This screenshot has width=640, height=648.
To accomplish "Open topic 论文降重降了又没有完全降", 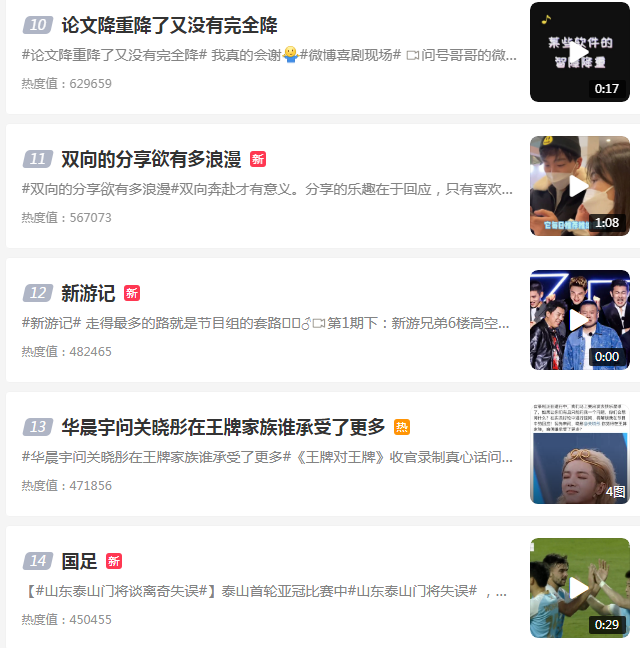I will pos(169,25).
